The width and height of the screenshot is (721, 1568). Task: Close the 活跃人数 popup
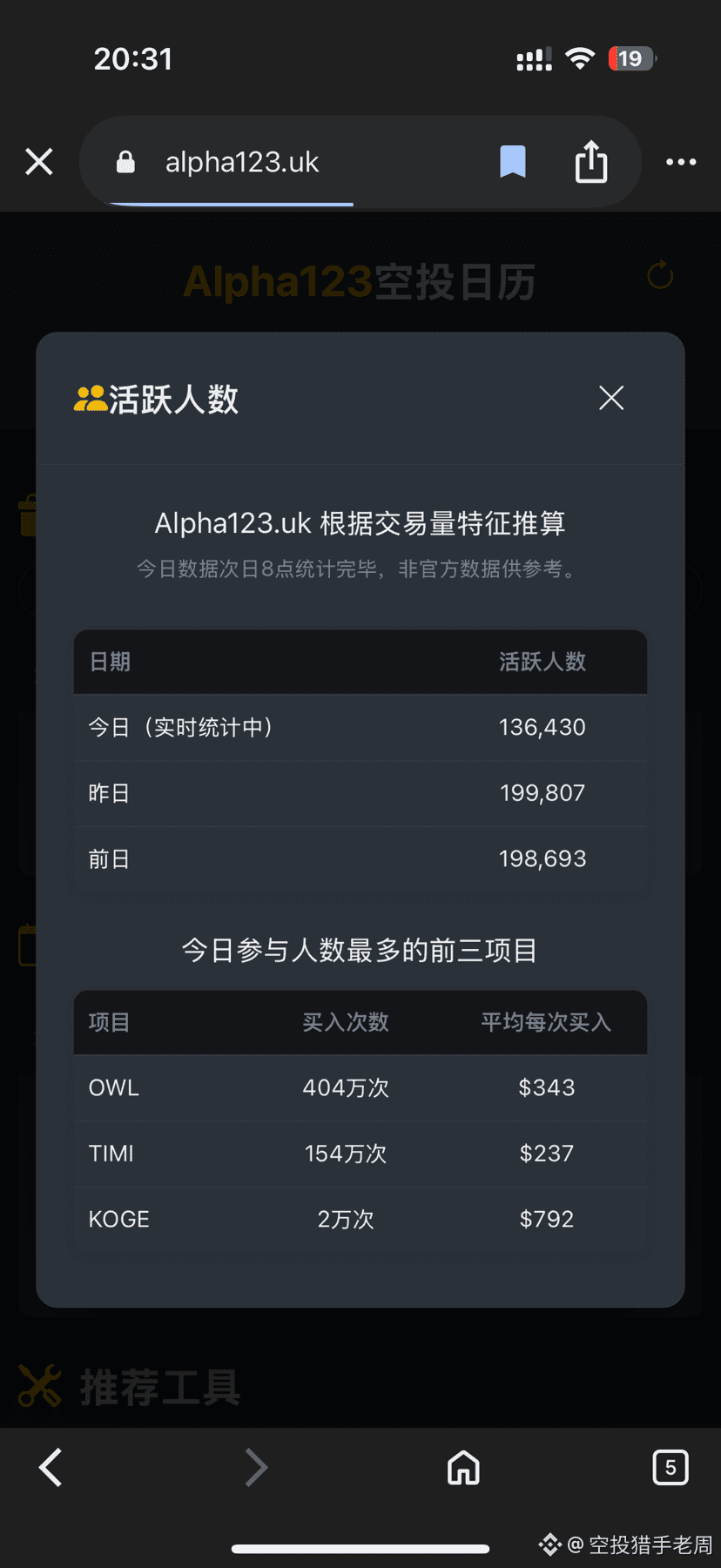(x=610, y=398)
